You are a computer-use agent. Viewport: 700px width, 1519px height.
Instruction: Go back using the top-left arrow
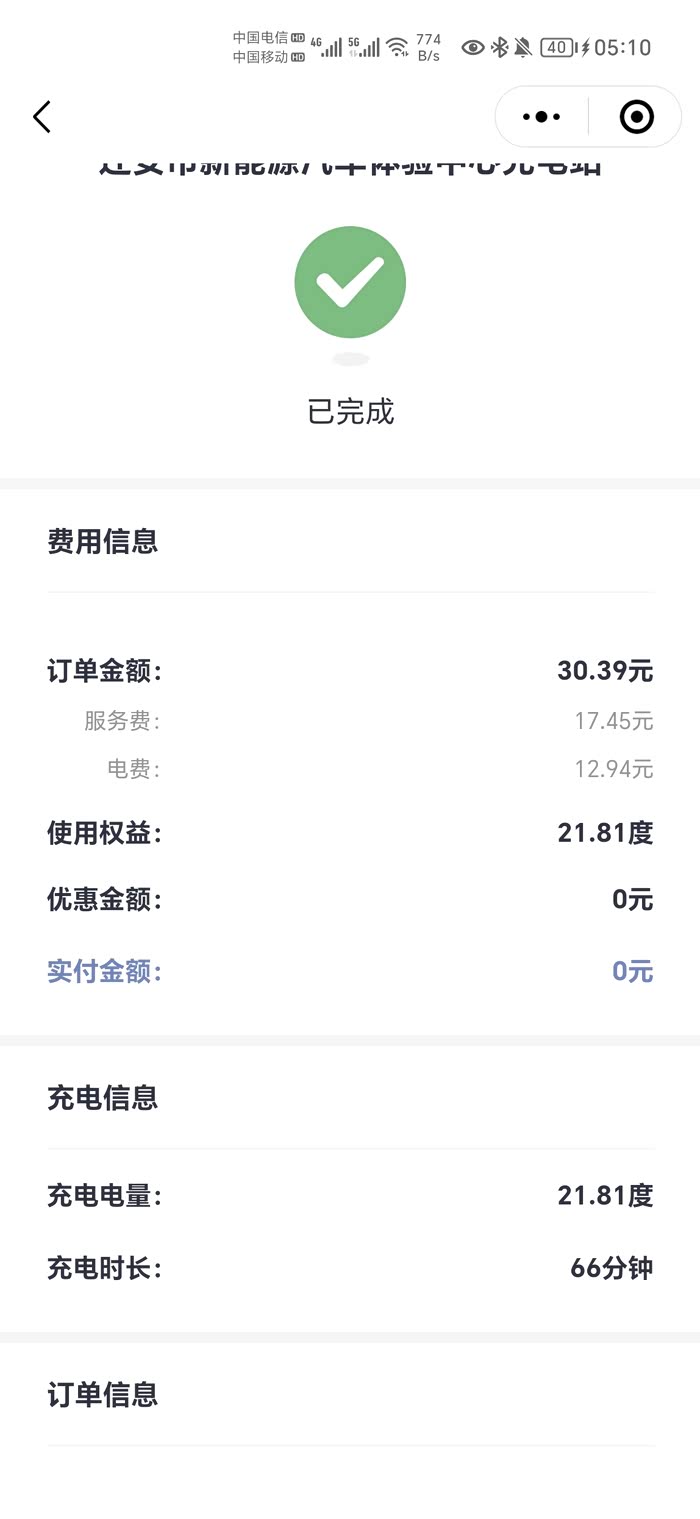(x=41, y=117)
